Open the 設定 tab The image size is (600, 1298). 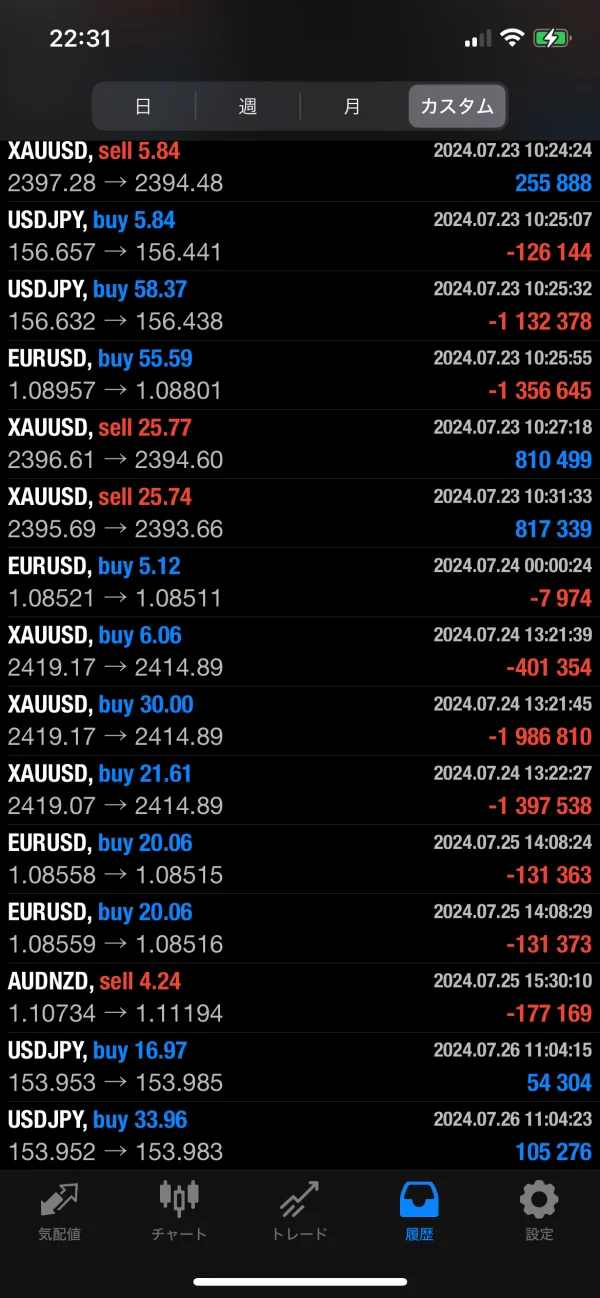point(539,1211)
